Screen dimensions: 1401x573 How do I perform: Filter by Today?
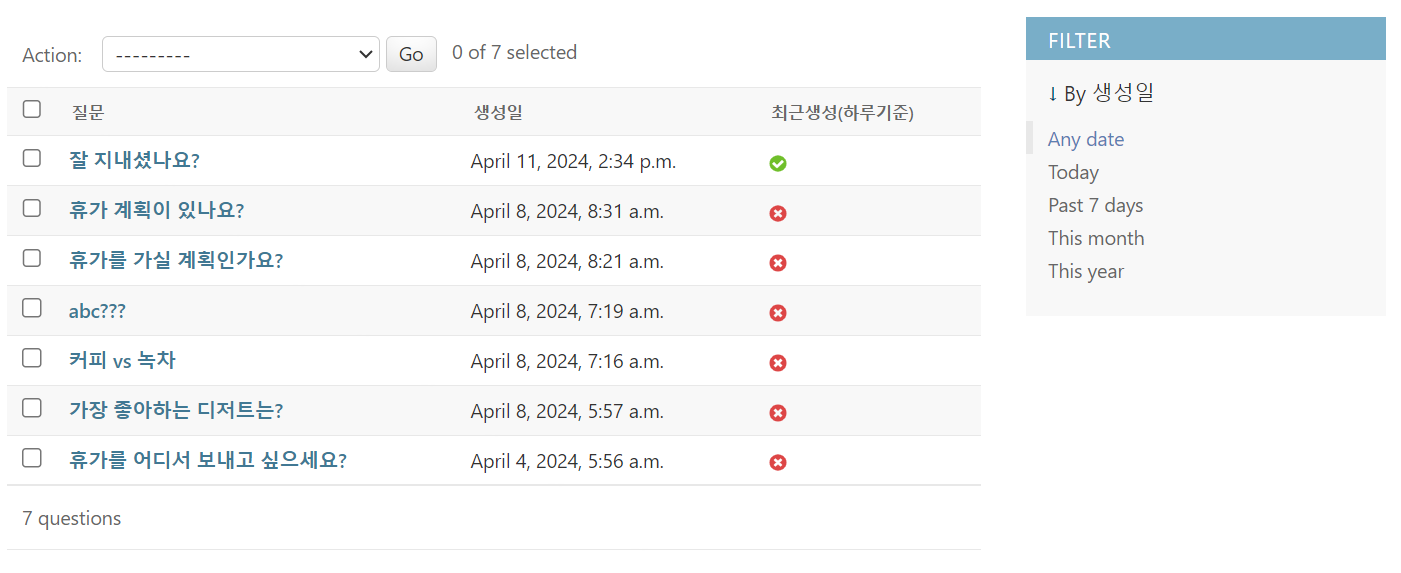pos(1073,172)
